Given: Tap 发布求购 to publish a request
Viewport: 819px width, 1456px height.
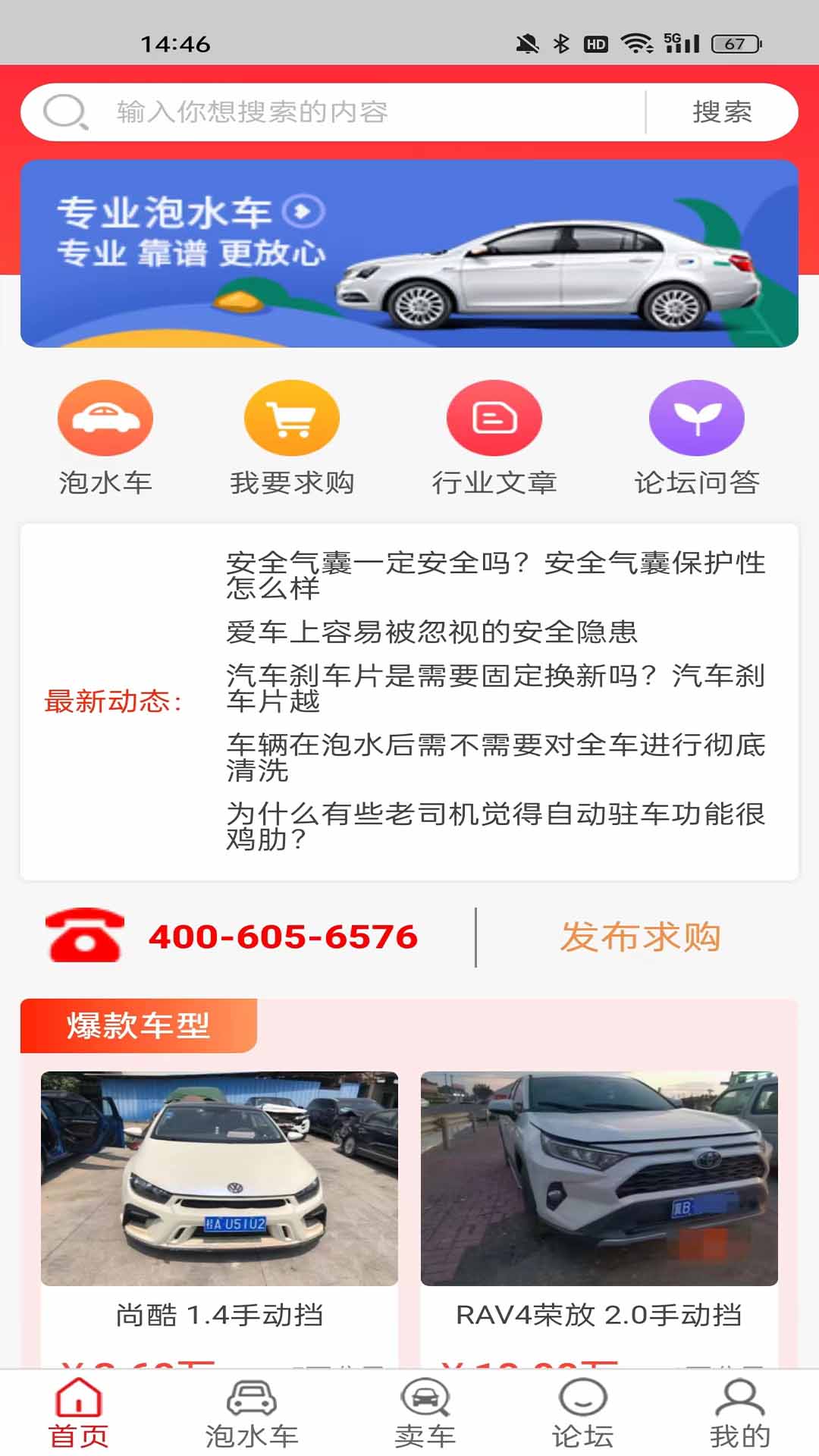Looking at the screenshot, I should coord(642,936).
